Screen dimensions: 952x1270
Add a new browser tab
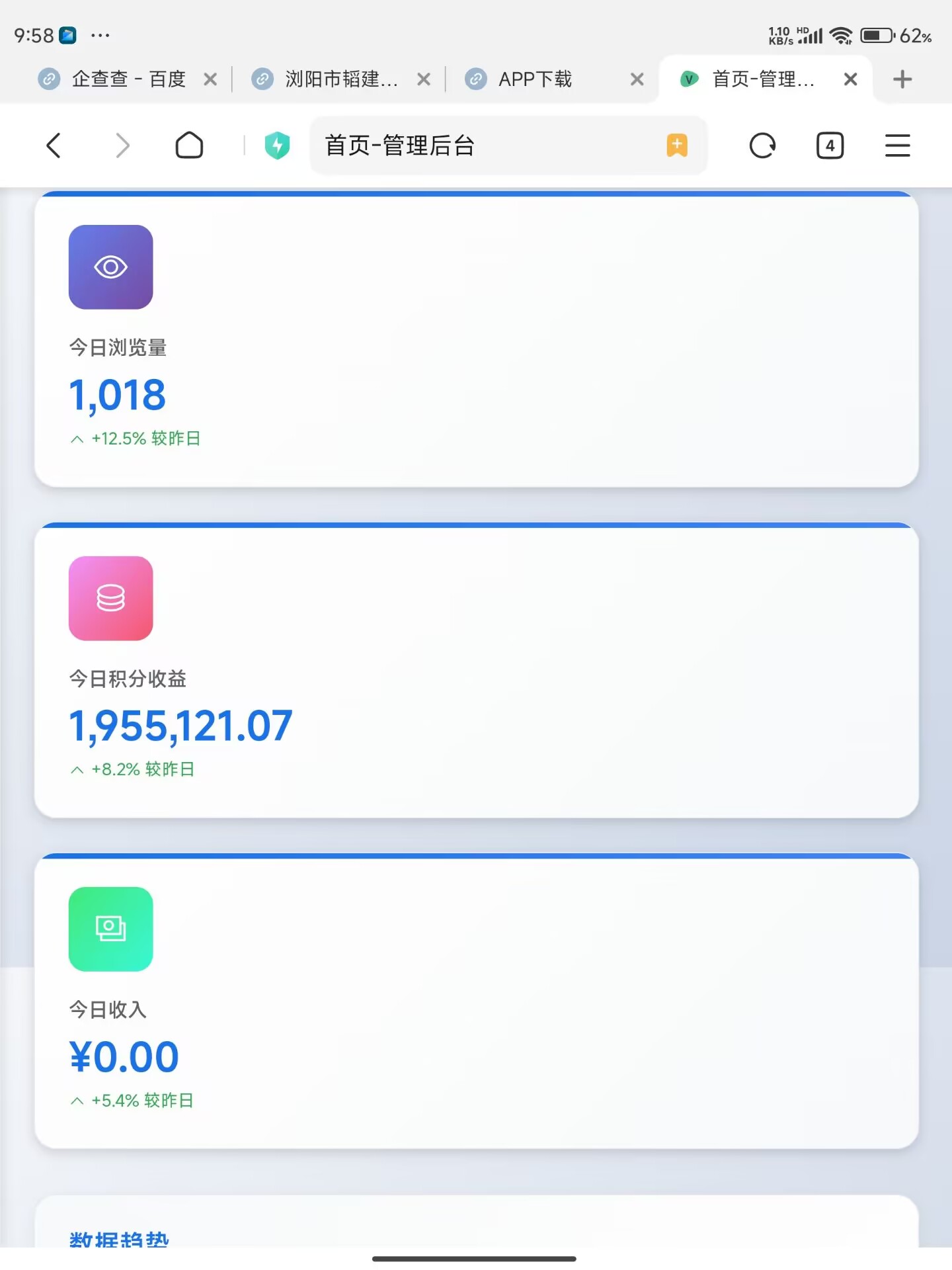tap(902, 79)
